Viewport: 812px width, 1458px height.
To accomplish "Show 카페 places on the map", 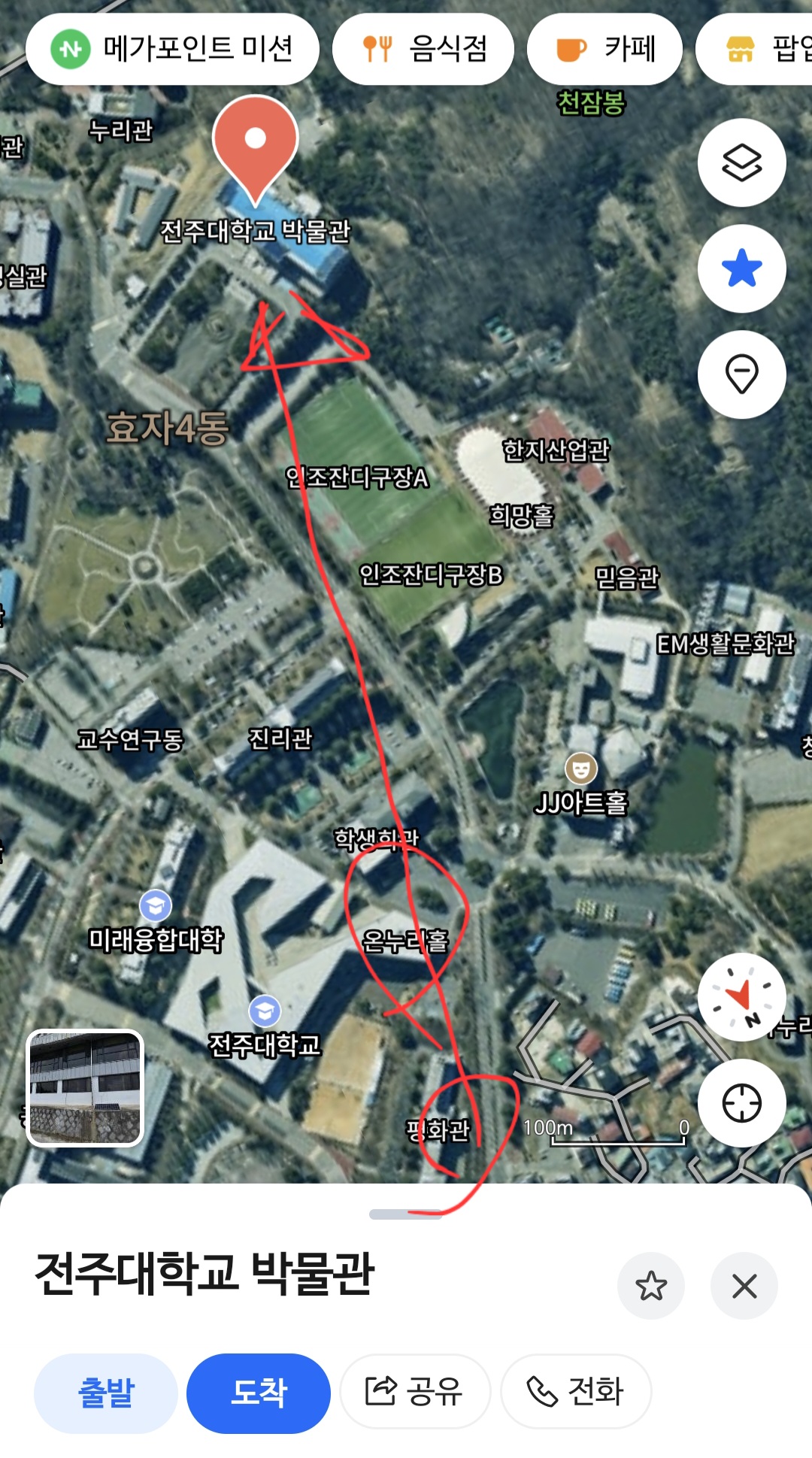I will pos(605,50).
